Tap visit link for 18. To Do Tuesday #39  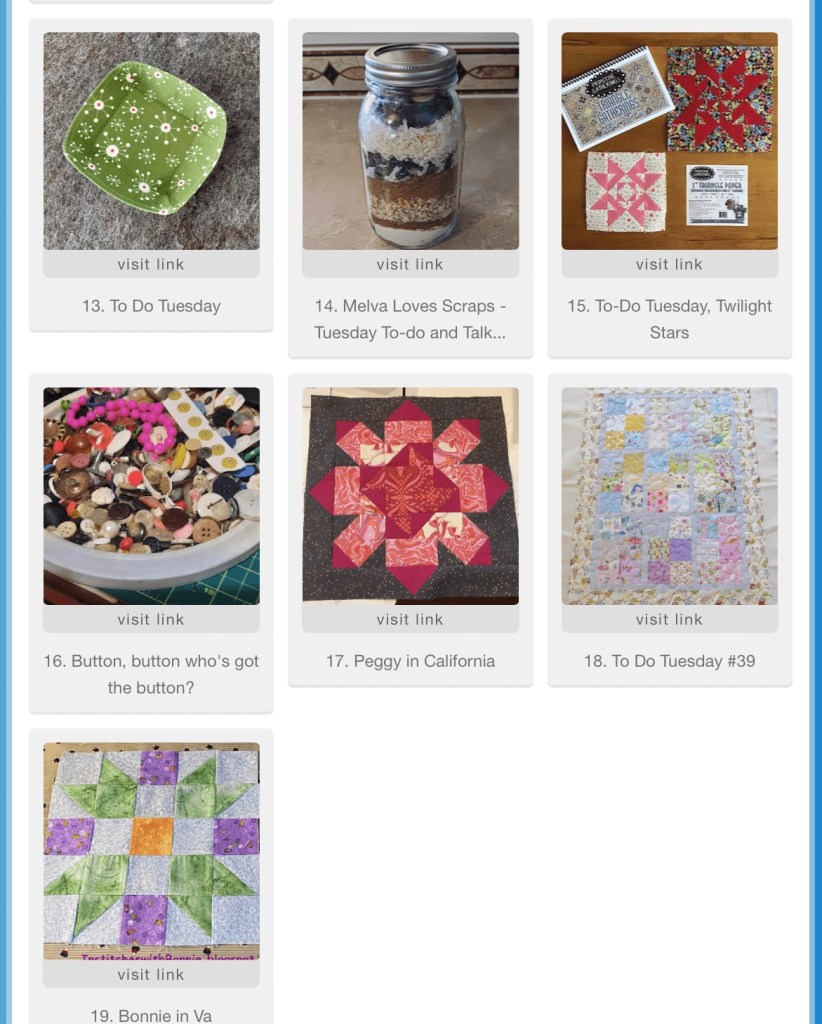pyautogui.click(x=669, y=619)
